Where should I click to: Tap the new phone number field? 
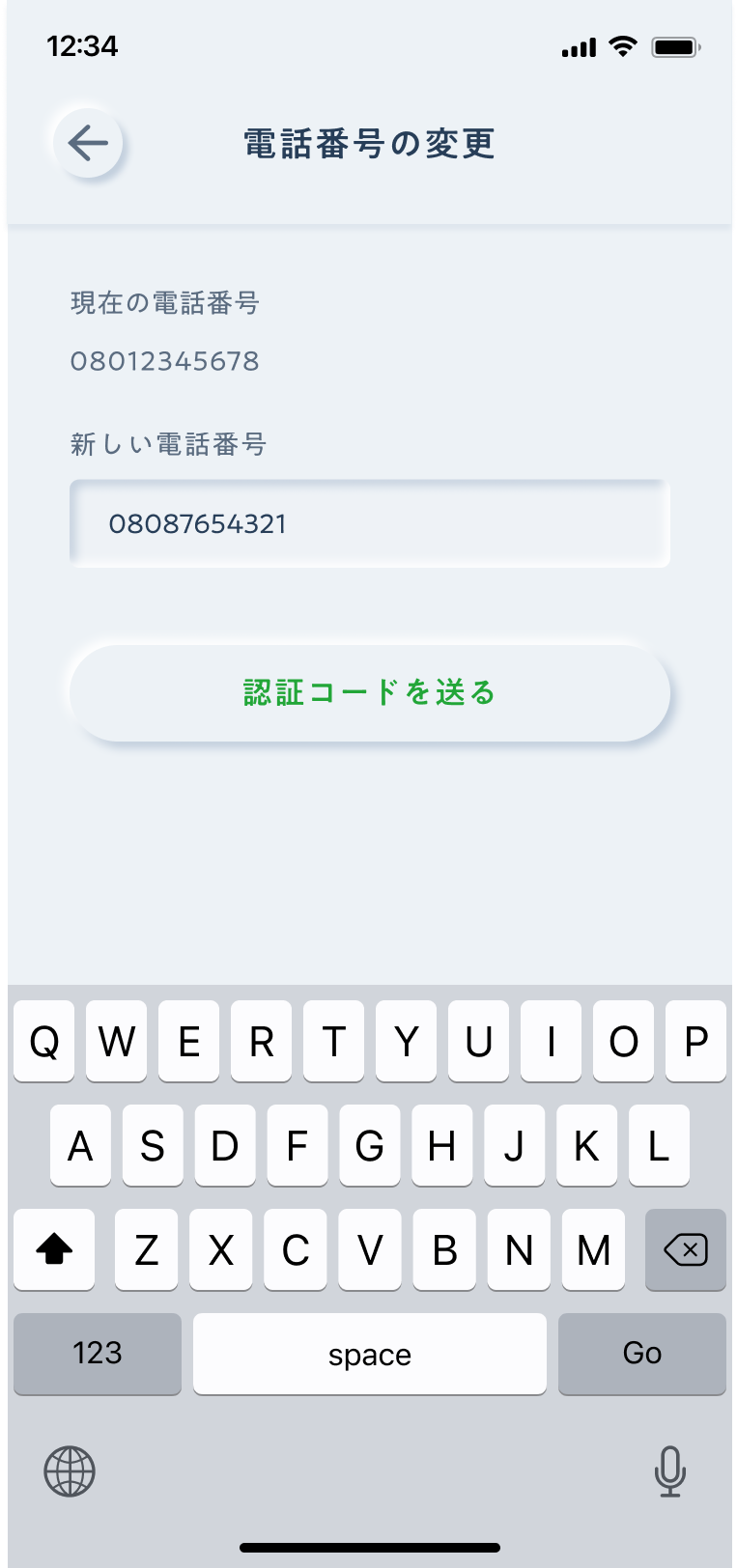[369, 523]
